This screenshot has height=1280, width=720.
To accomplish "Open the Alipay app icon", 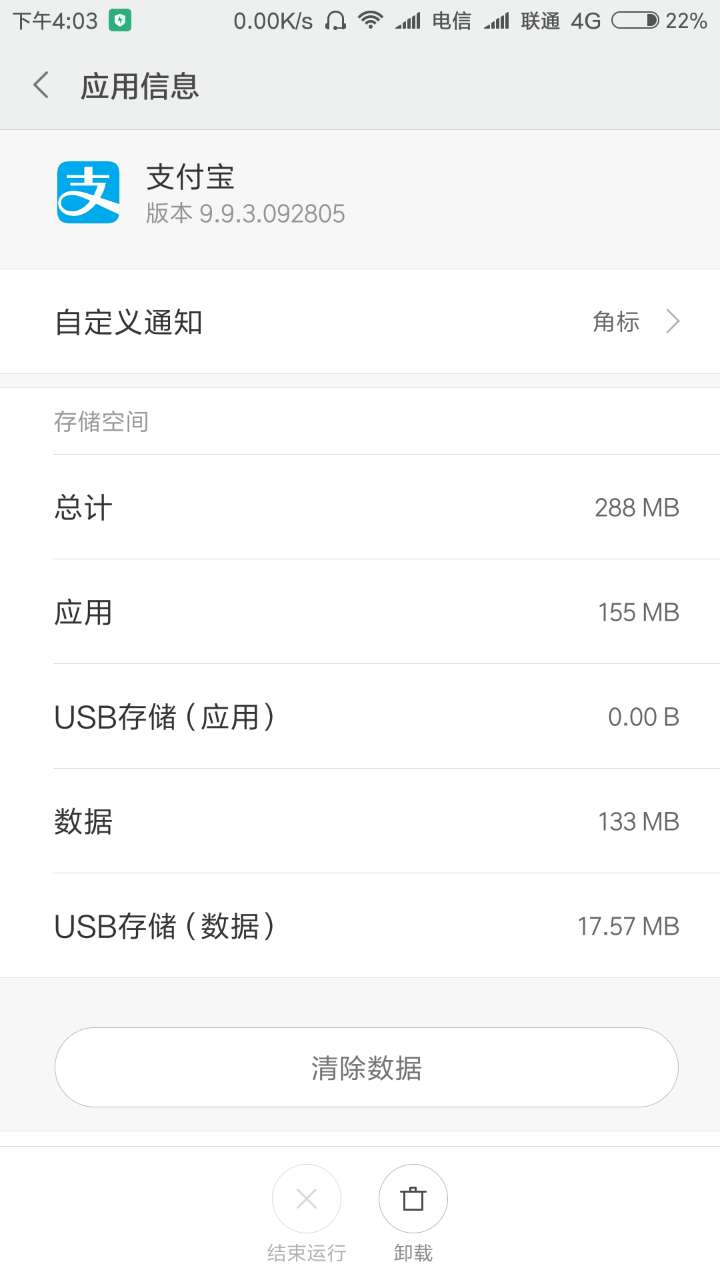I will click(88, 192).
